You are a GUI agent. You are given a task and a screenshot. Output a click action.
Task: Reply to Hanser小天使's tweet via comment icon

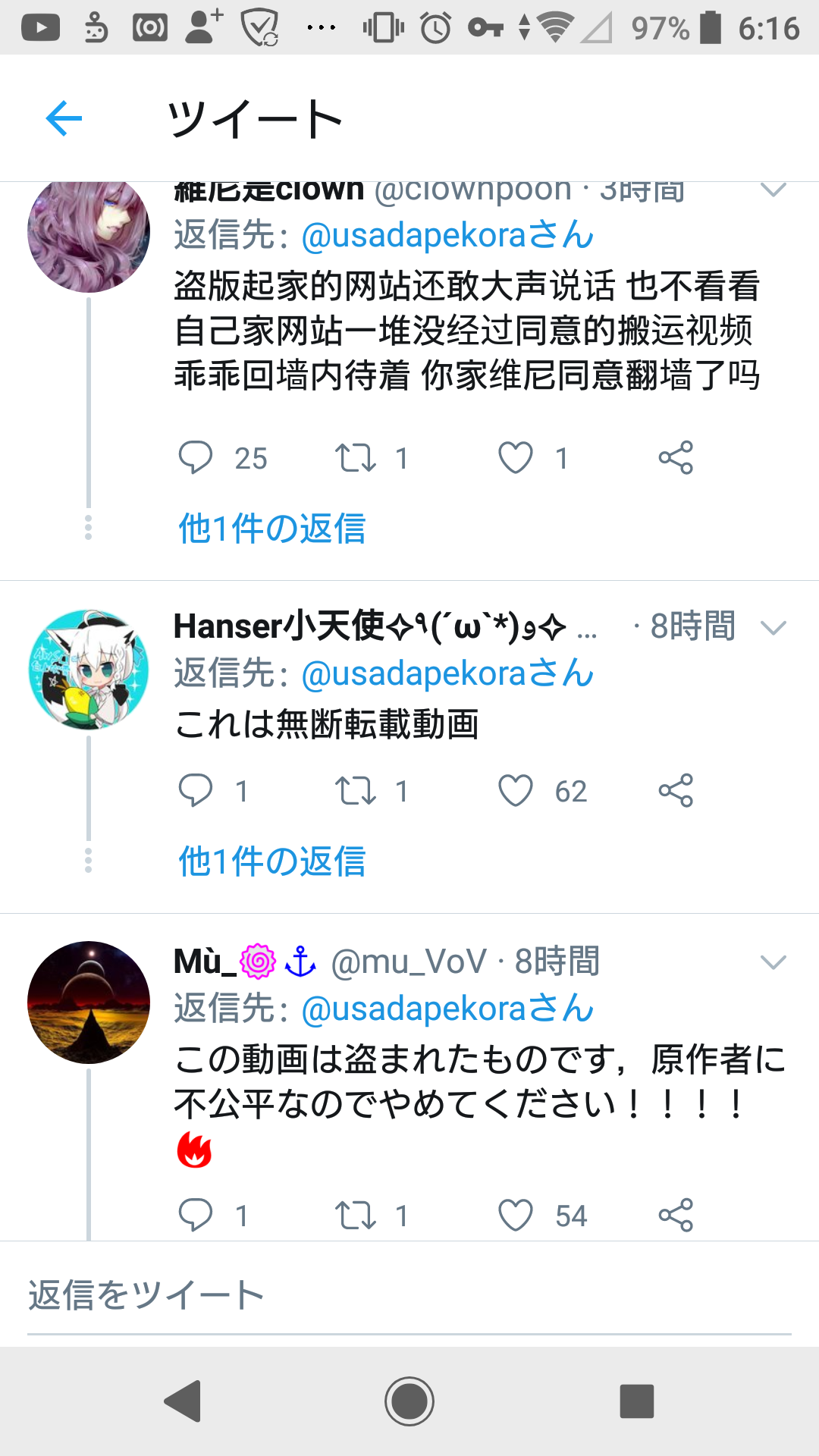(196, 791)
